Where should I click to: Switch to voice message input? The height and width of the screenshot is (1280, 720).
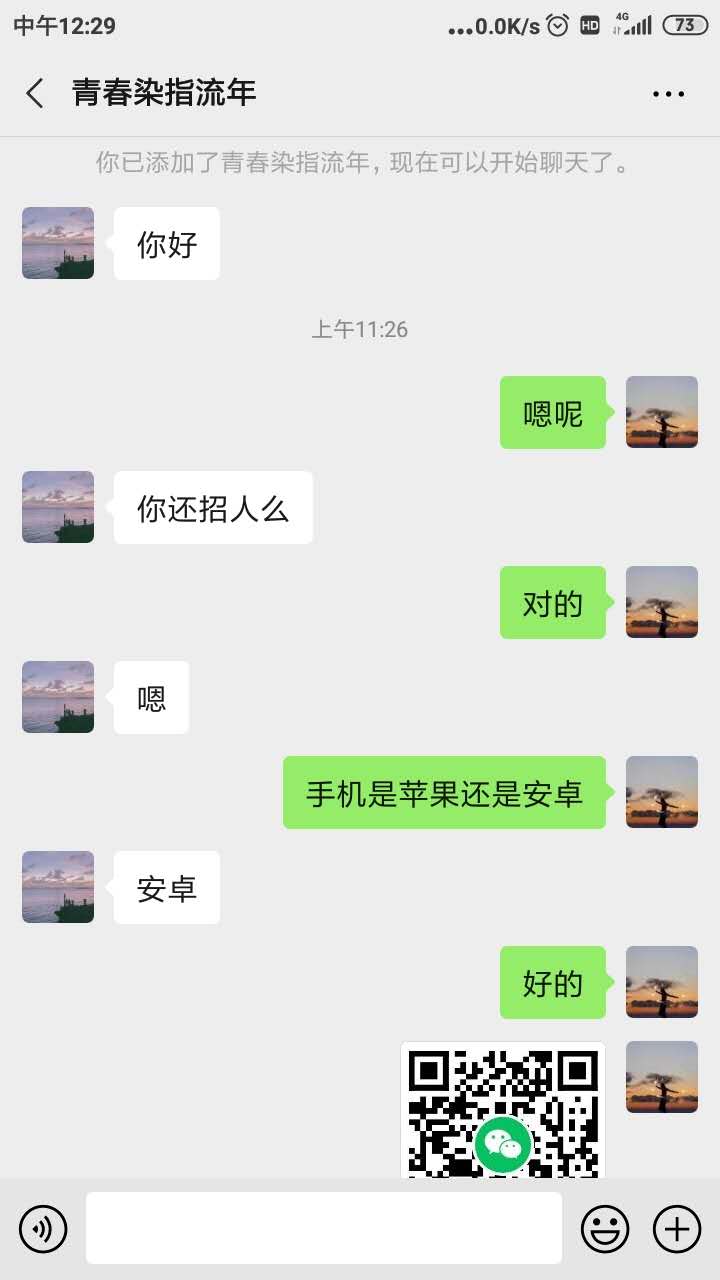pos(43,1228)
